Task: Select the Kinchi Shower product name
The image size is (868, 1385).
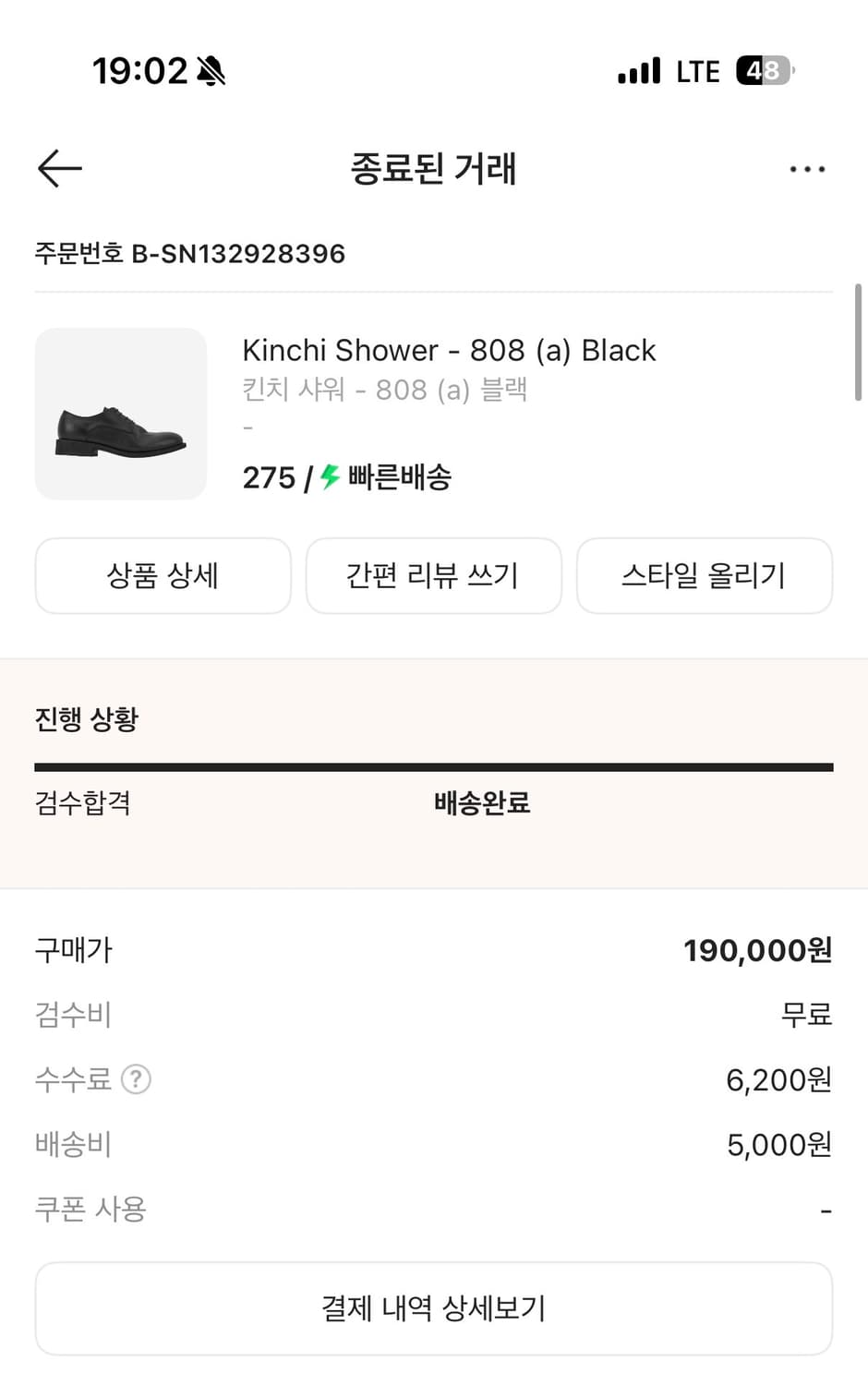Action: coord(449,350)
